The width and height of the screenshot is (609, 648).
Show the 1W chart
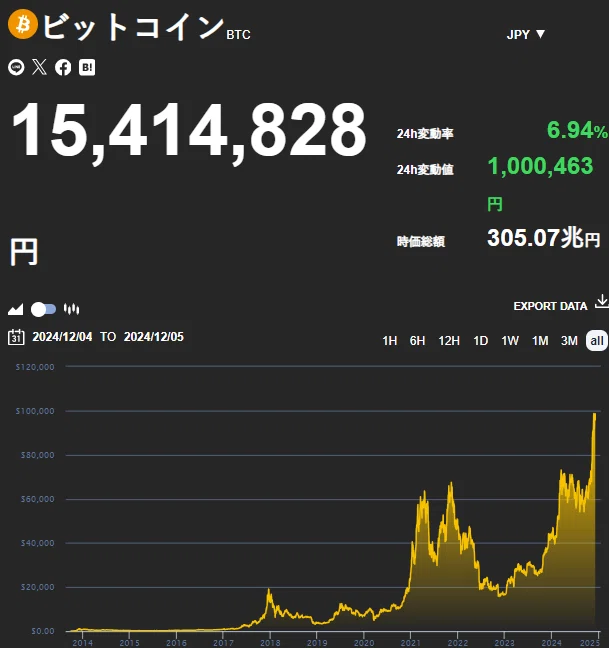[x=510, y=341]
